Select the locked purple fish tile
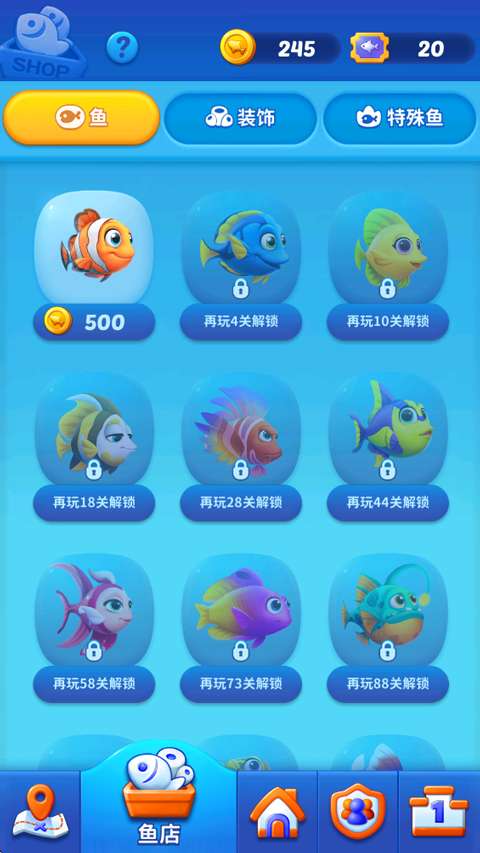This screenshot has width=480, height=853. (x=241, y=610)
